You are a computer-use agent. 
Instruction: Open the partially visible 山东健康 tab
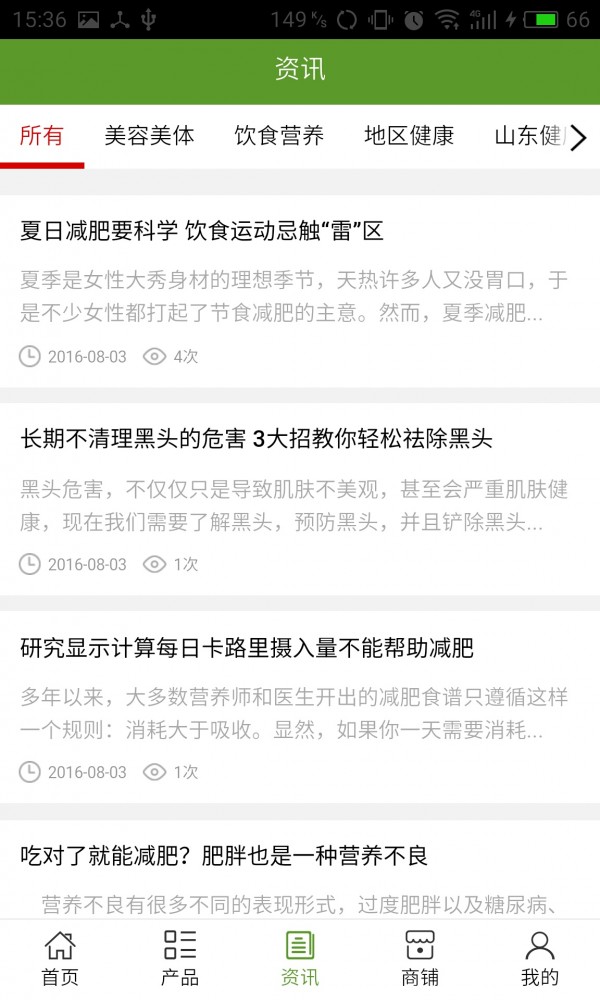(x=527, y=136)
